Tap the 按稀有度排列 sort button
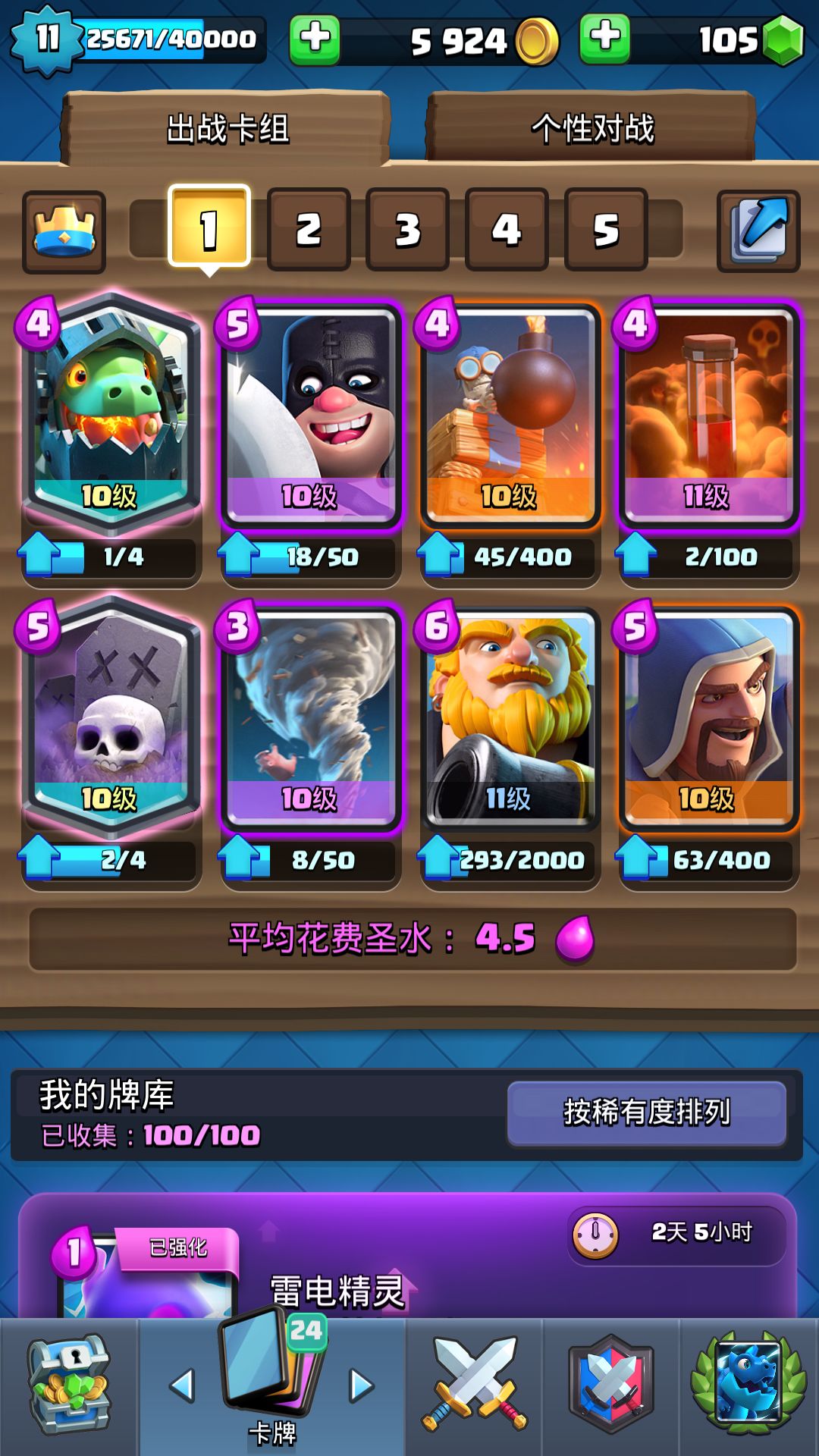Screen dimensions: 819x1456 (x=646, y=1112)
